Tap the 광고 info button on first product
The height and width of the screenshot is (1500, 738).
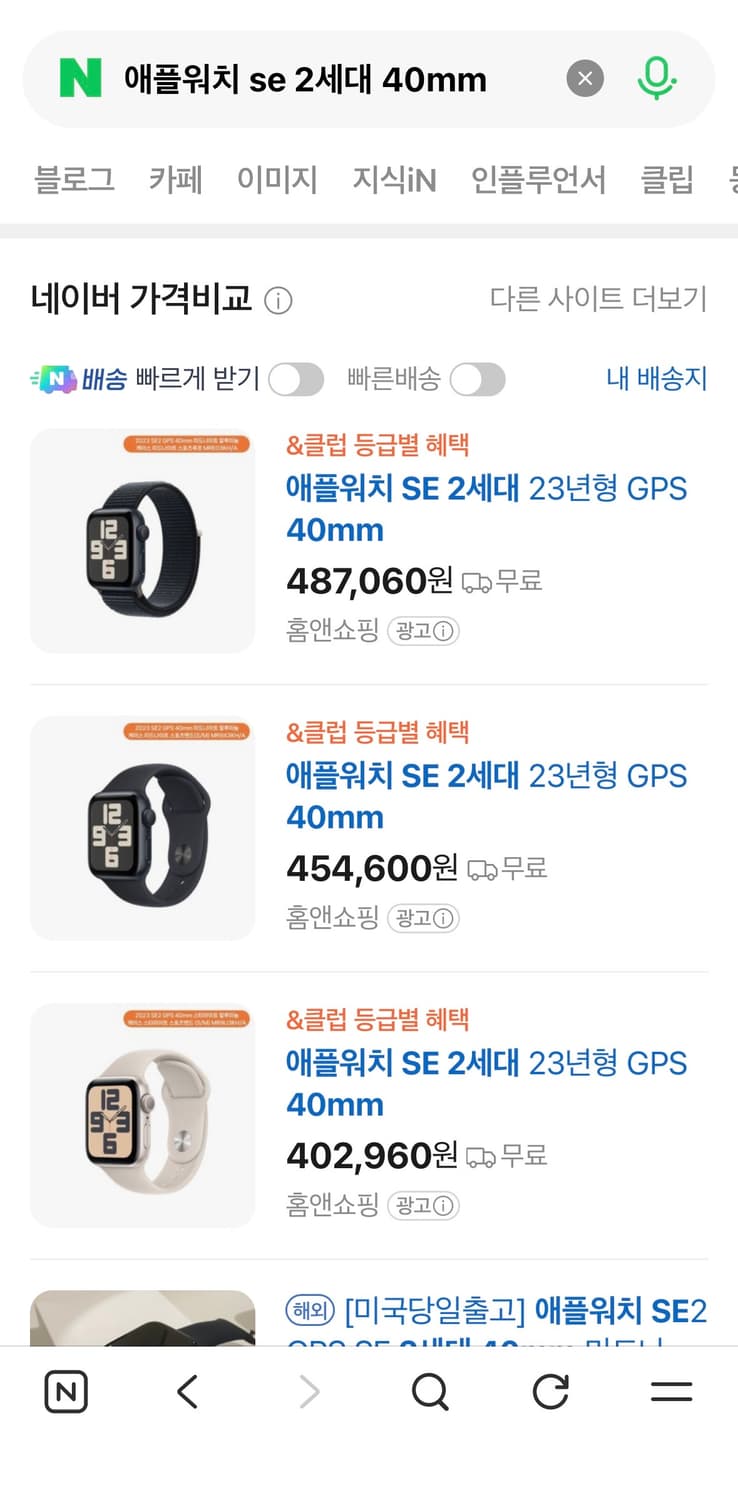[422, 631]
